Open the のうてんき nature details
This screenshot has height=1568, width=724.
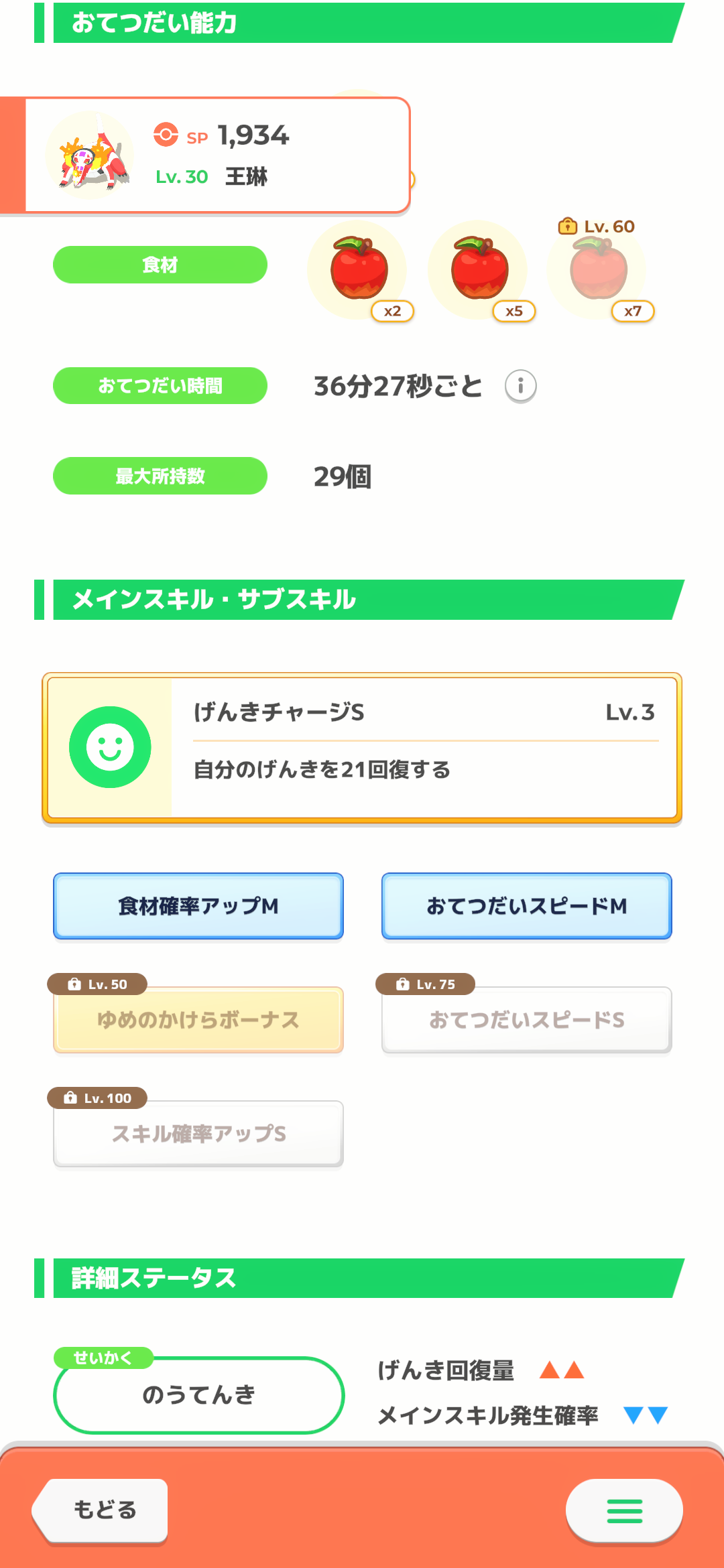[x=199, y=1395]
